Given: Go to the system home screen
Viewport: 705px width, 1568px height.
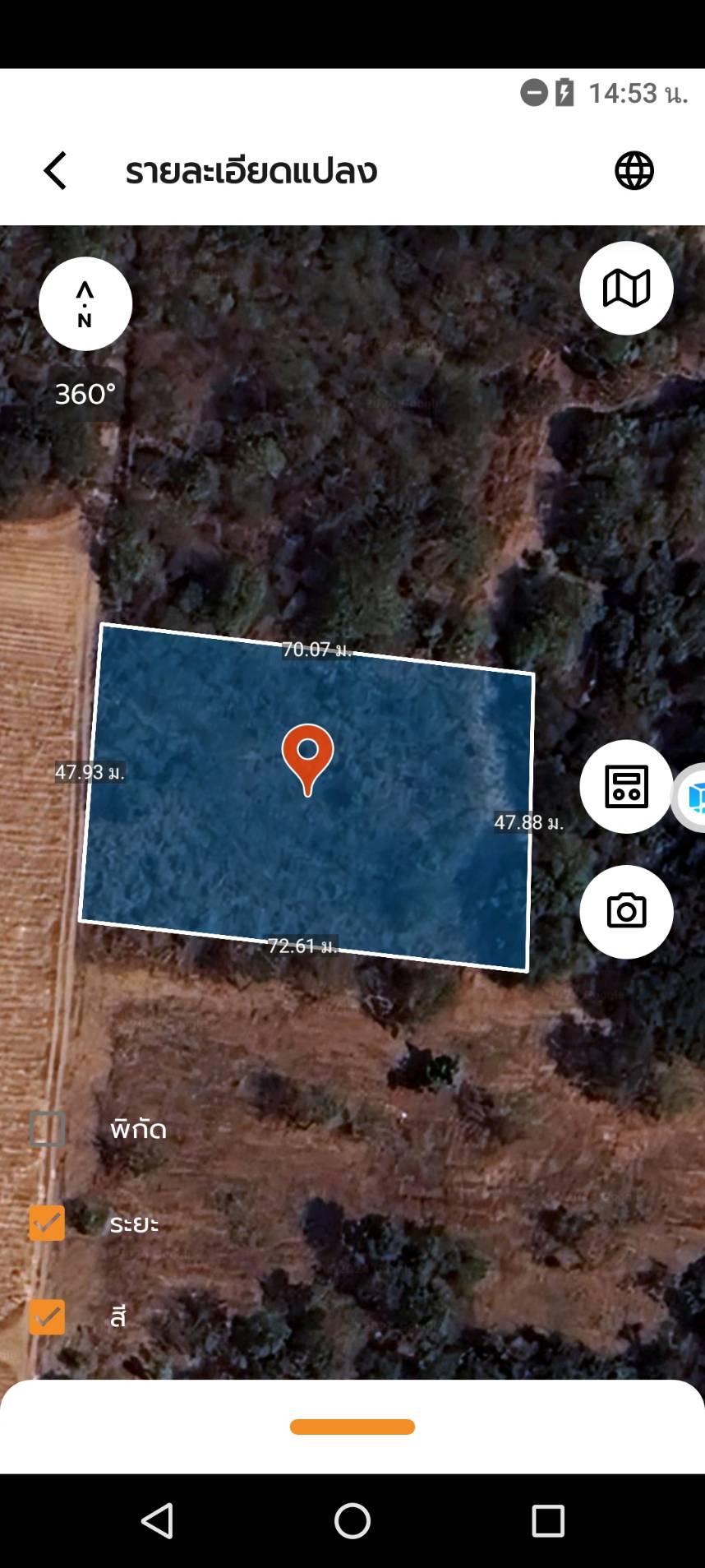Looking at the screenshot, I should tap(352, 1521).
